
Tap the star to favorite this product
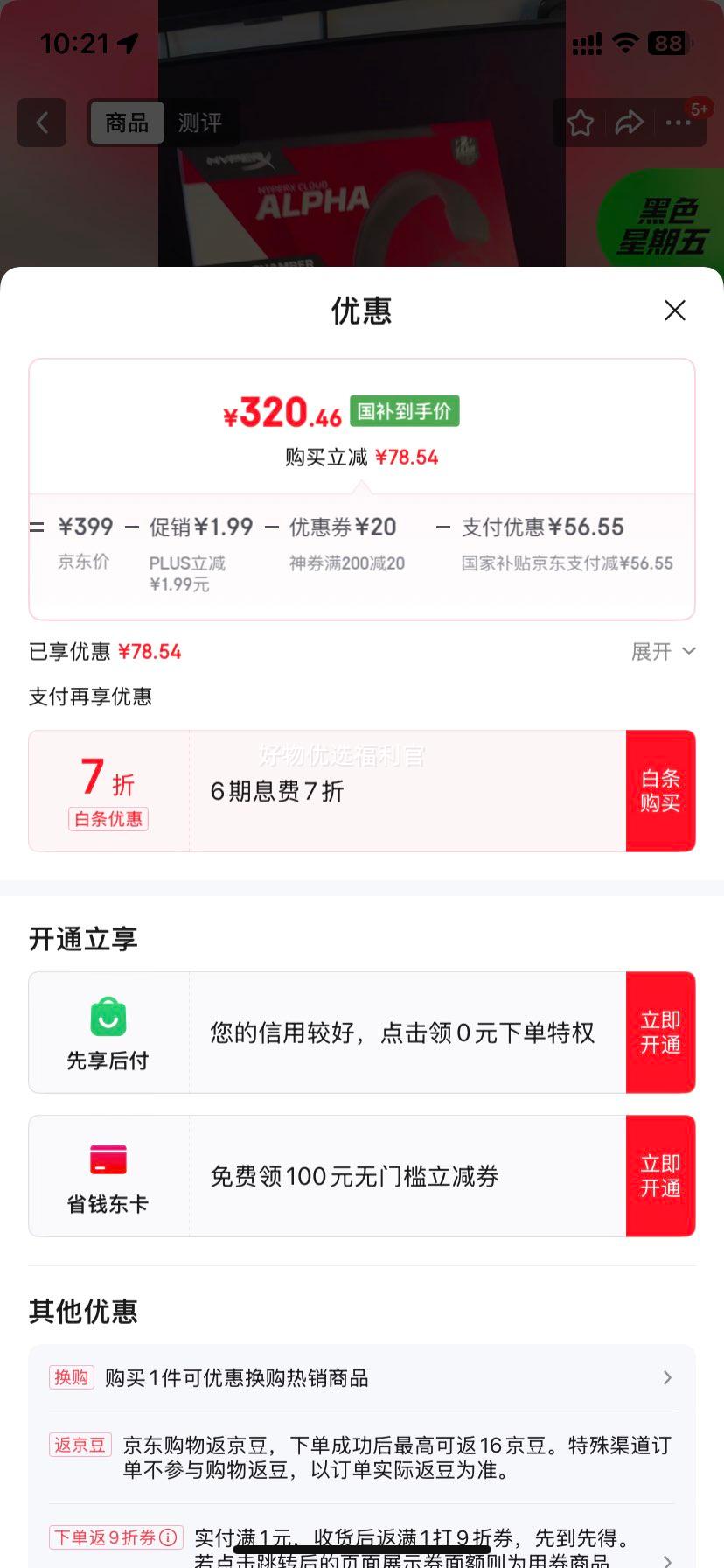point(580,123)
